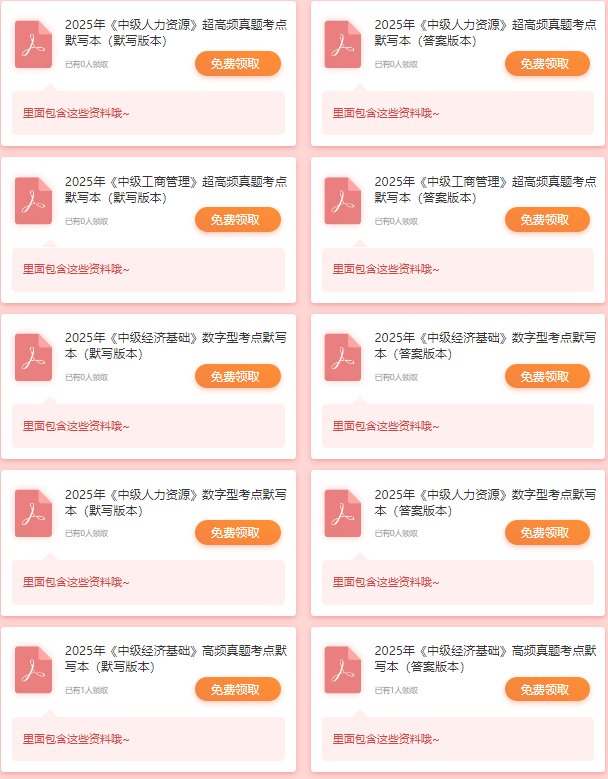
Task: Claim 中级人力资源 数字型考点 默写版本
Action: point(237,533)
